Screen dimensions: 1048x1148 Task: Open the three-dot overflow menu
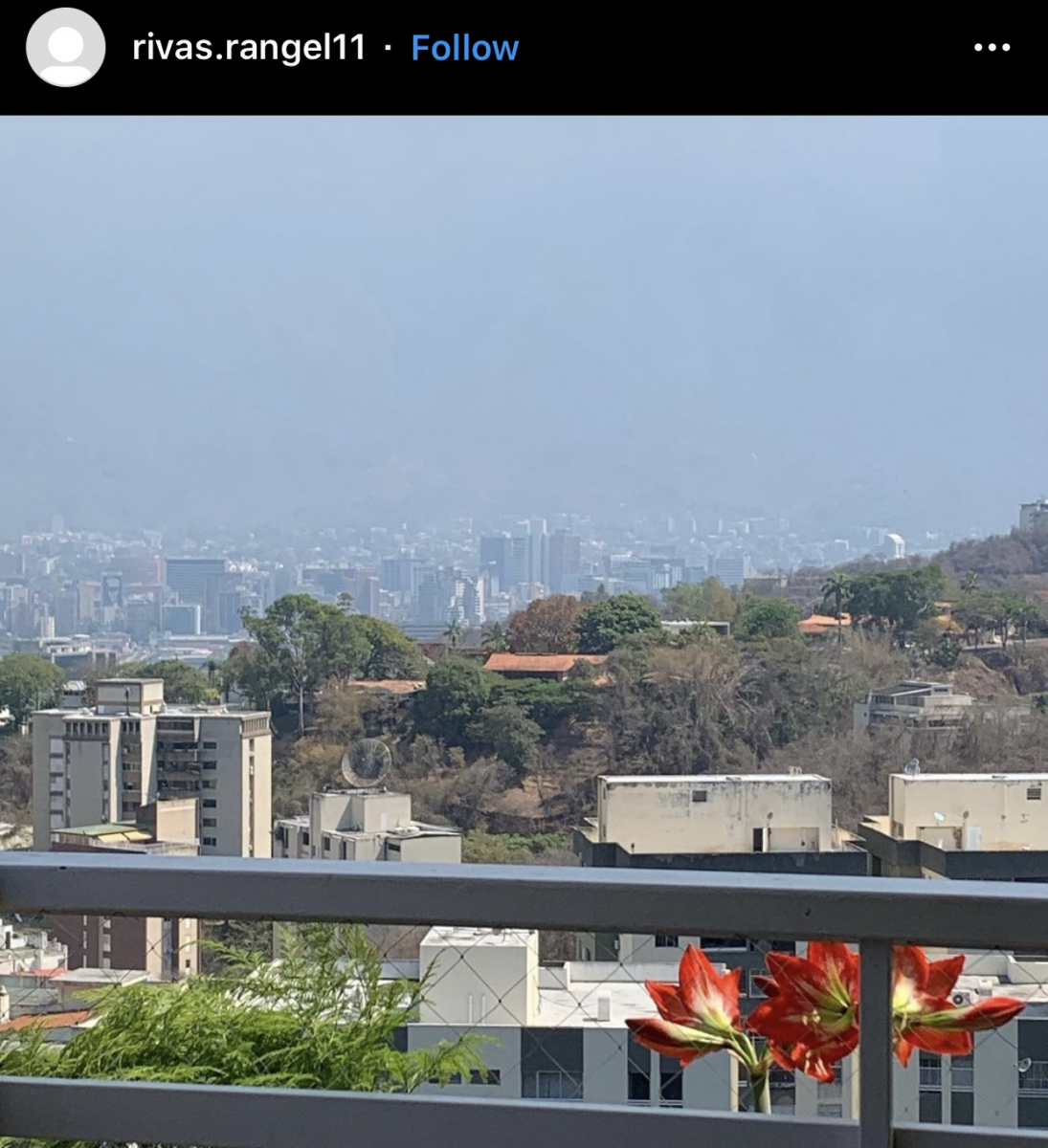[x=992, y=47]
